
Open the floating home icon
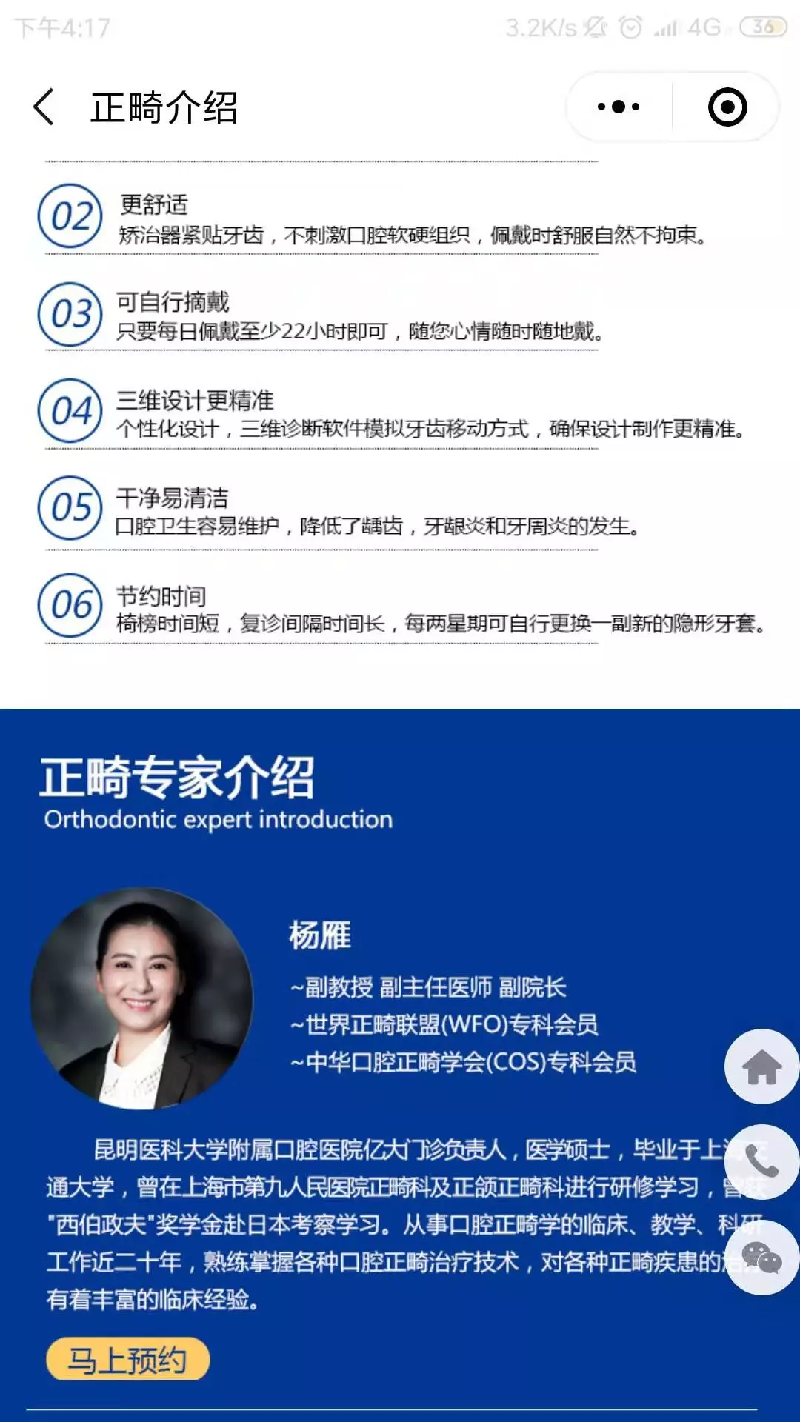(762, 1067)
